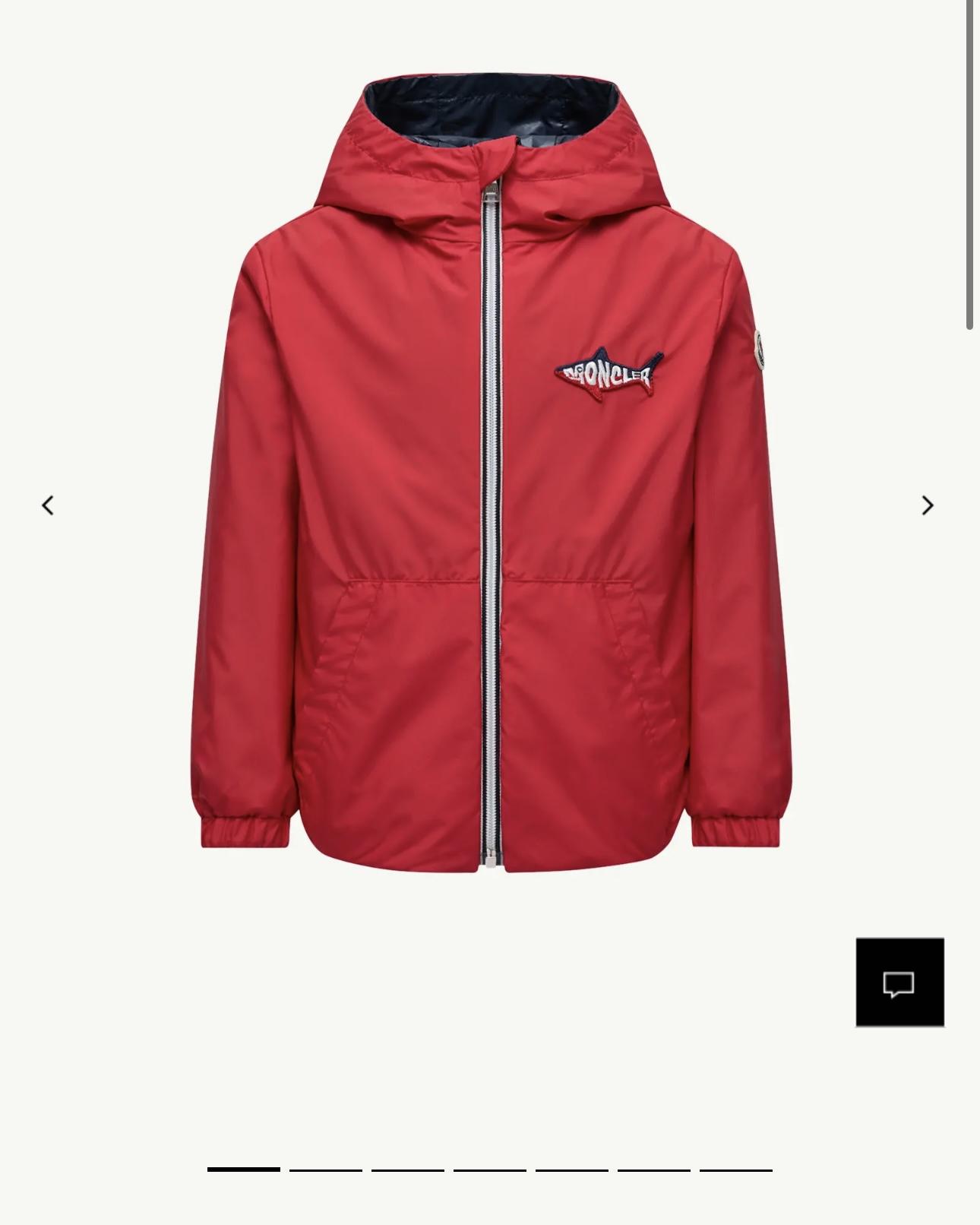The height and width of the screenshot is (1225, 980).
Task: Open the live chat button
Action: pos(899,983)
